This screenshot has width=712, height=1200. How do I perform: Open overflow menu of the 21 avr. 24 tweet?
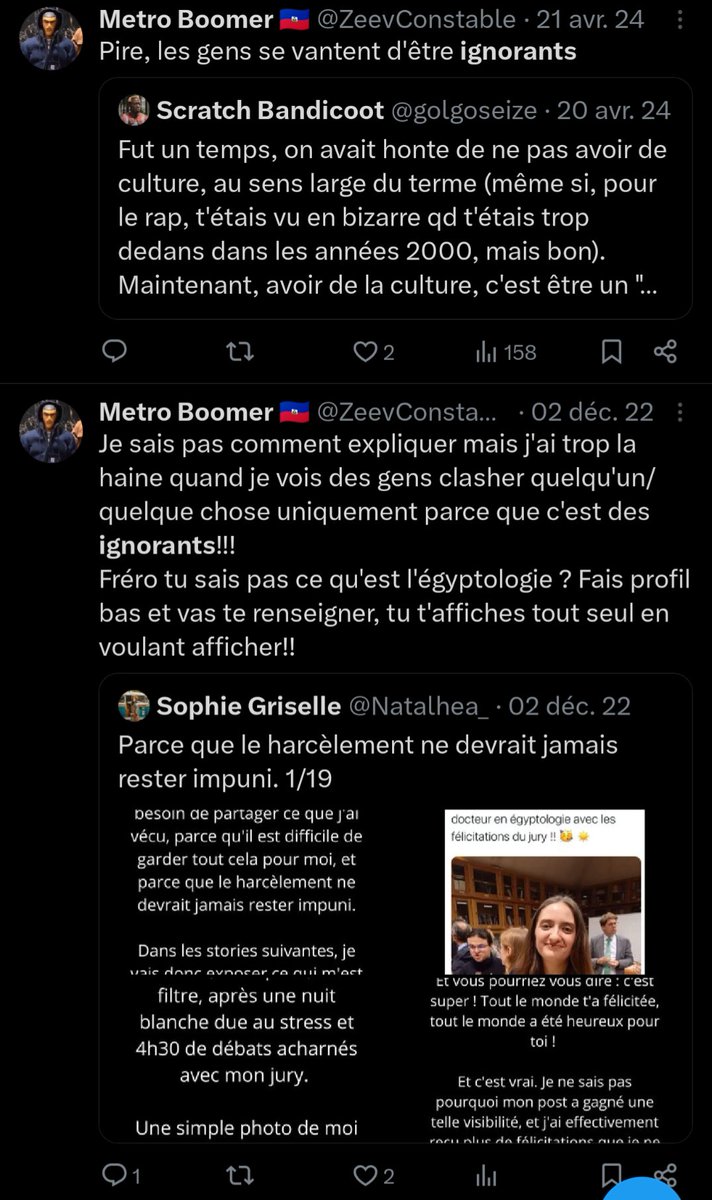pos(681,19)
